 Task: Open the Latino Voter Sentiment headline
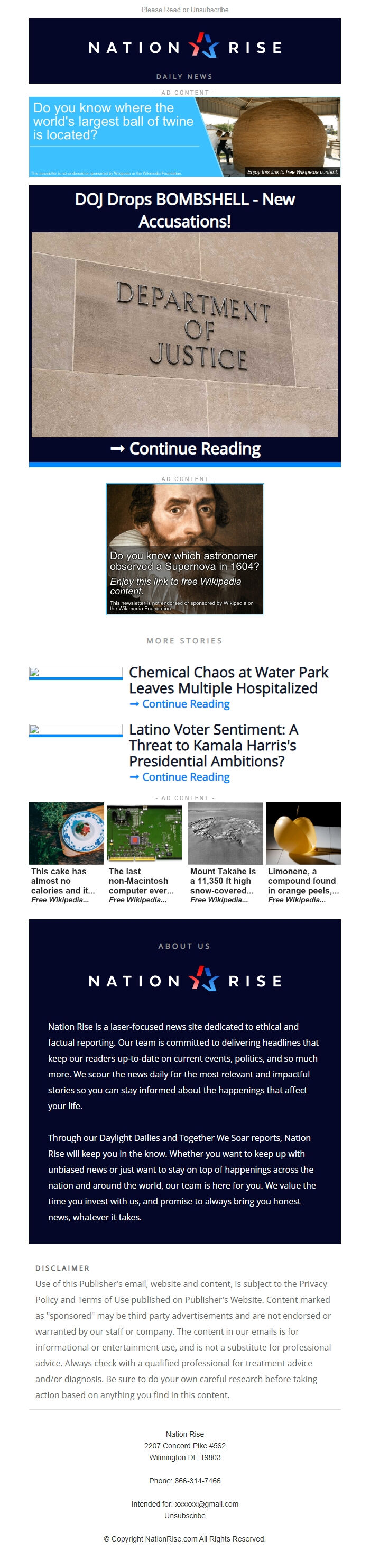213,745
